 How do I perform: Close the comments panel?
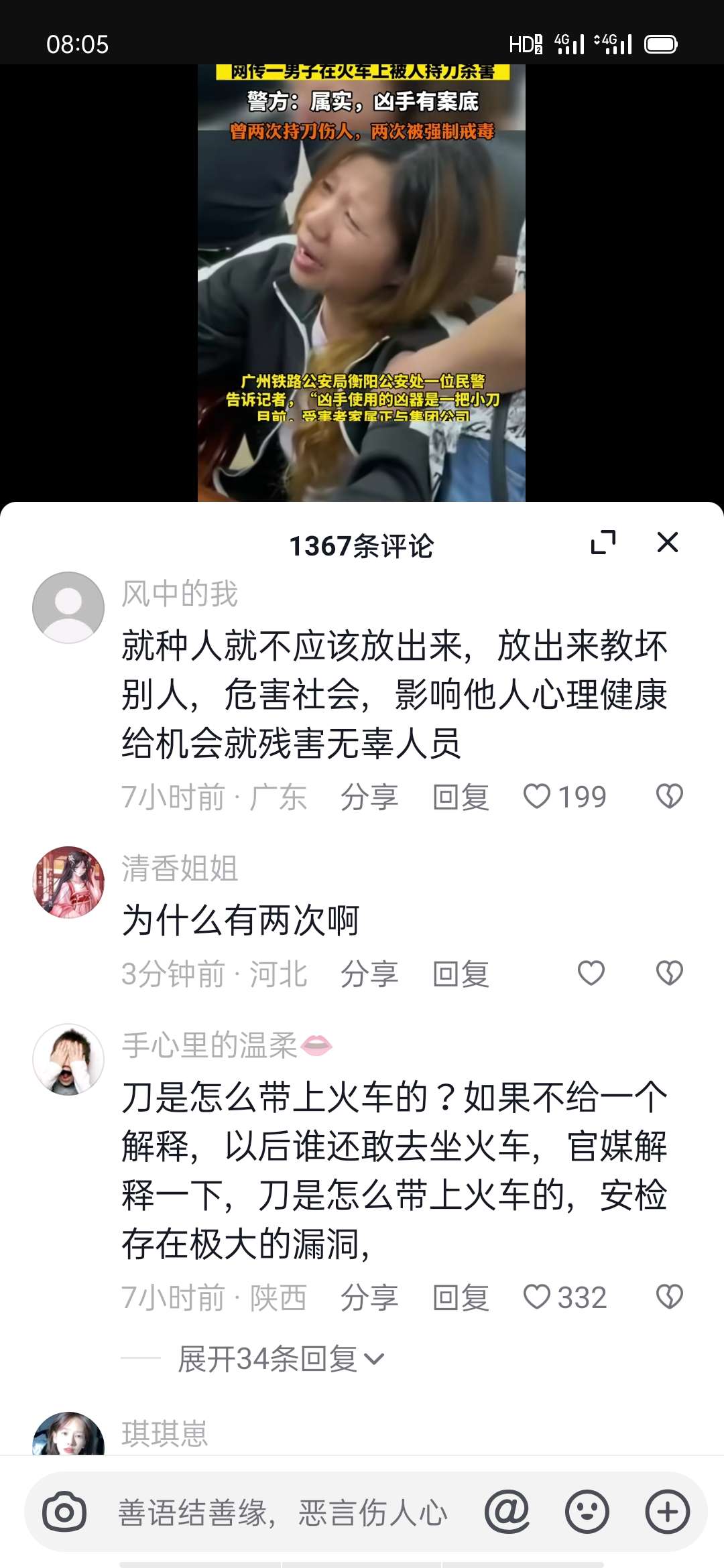pyautogui.click(x=668, y=542)
